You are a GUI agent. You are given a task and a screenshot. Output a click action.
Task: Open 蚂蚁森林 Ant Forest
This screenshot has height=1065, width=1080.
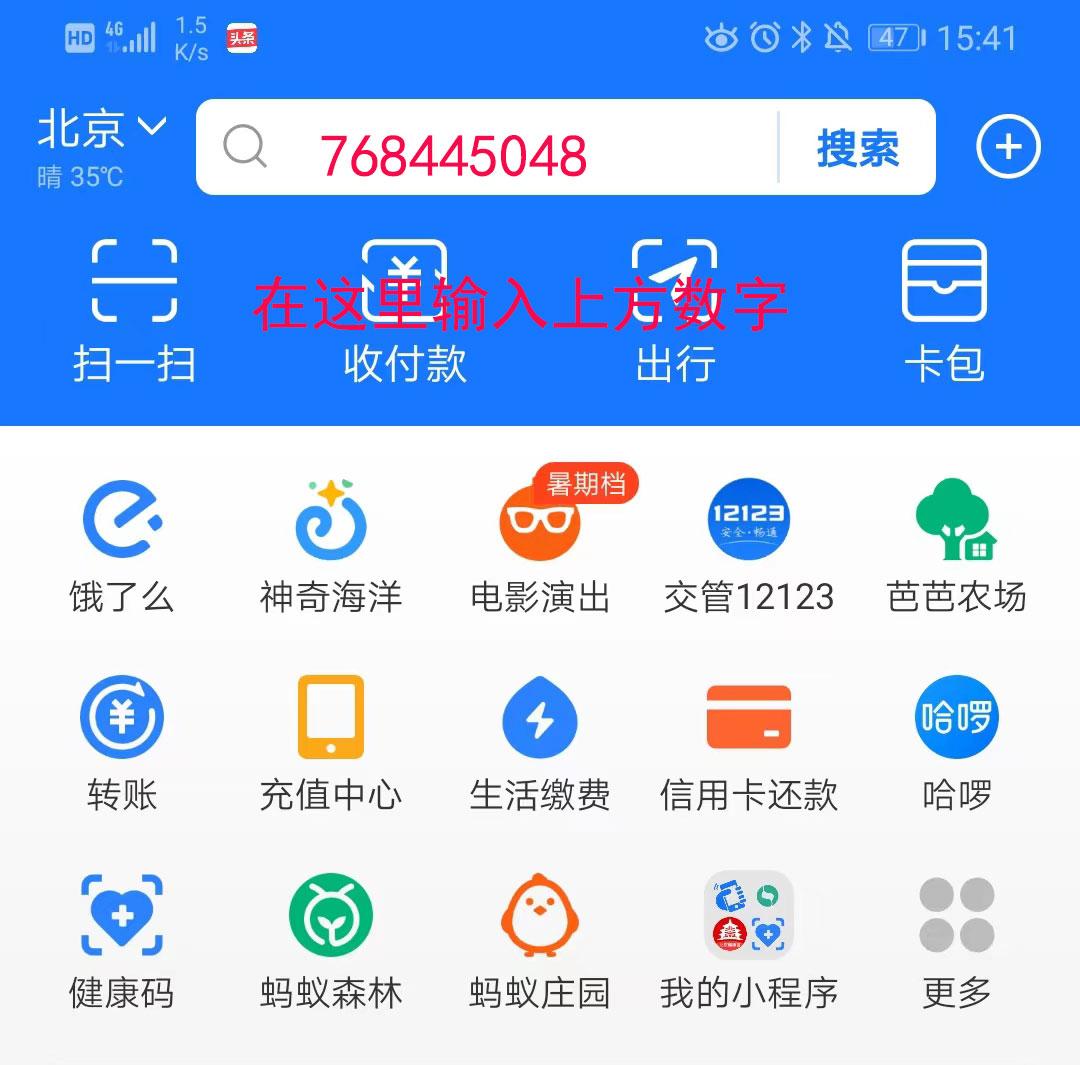coord(330,940)
